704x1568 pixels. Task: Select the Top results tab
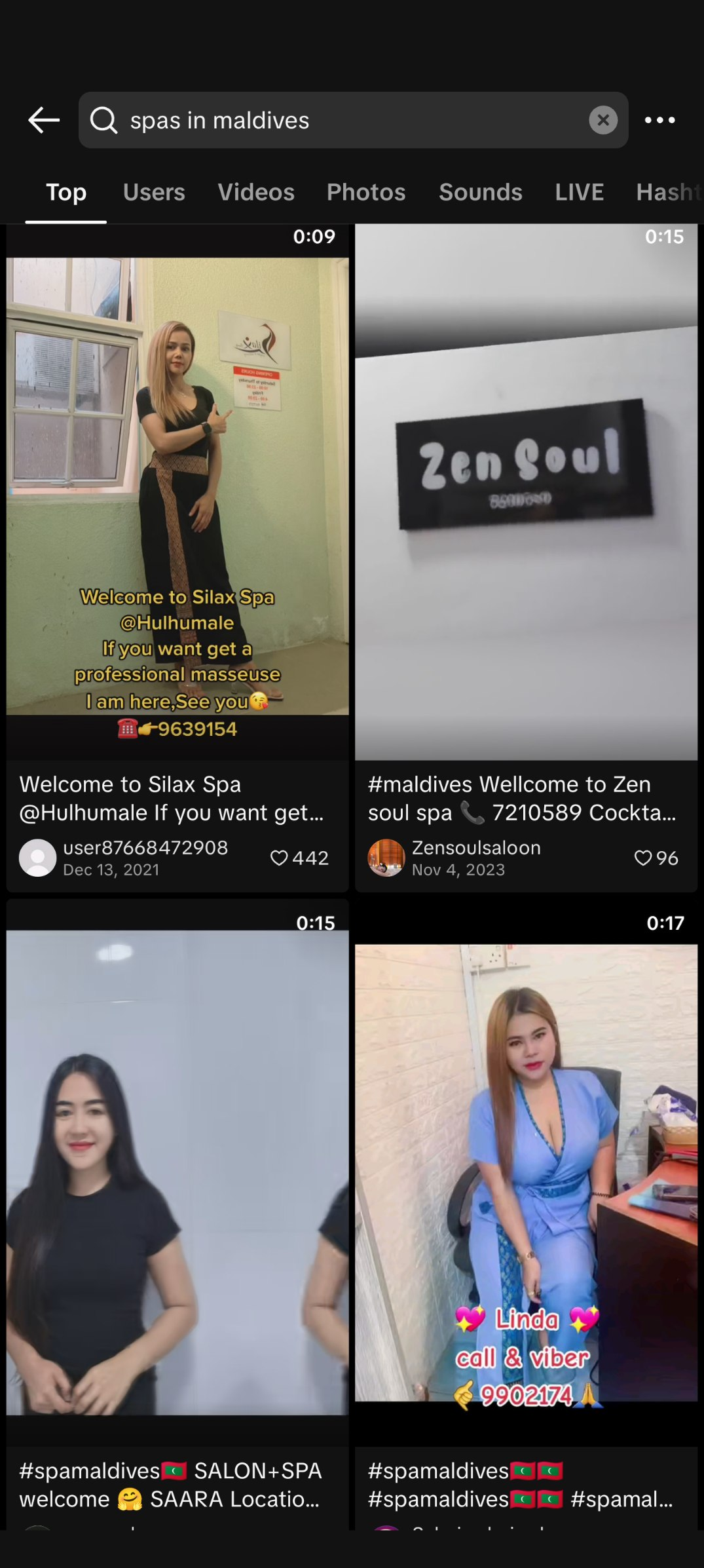tap(66, 192)
